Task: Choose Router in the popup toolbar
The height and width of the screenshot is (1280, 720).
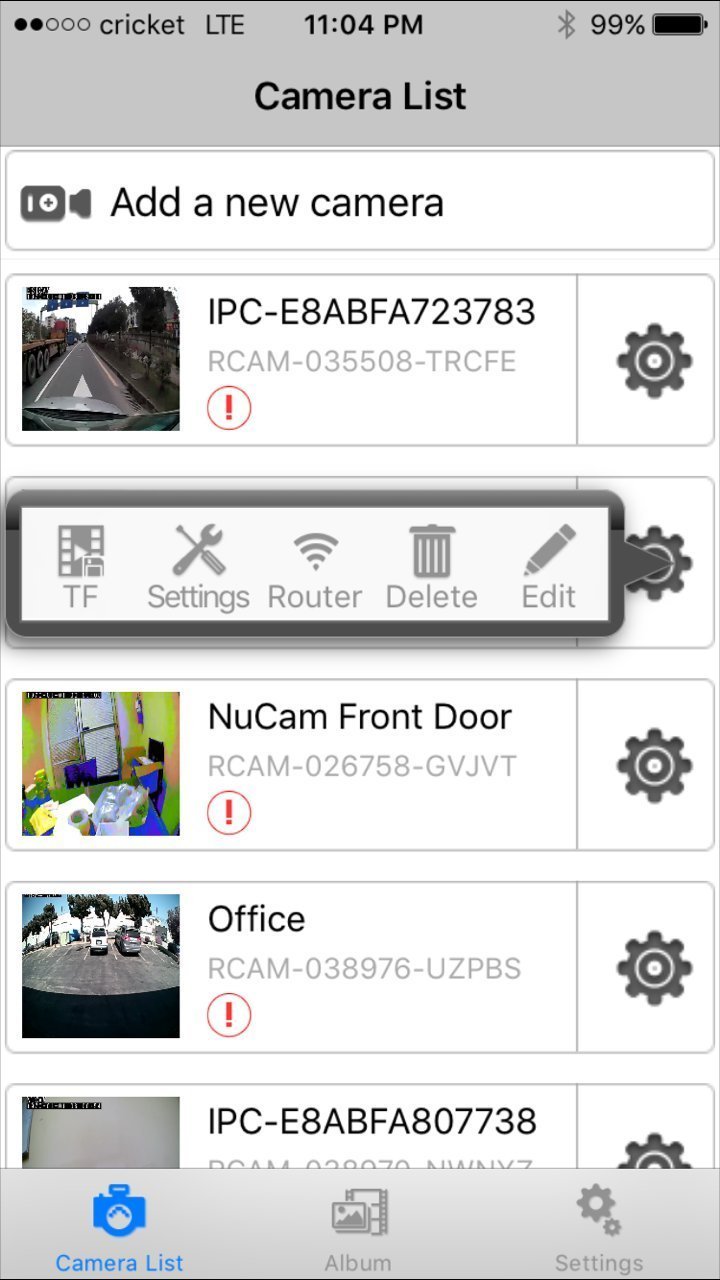Action: [315, 567]
